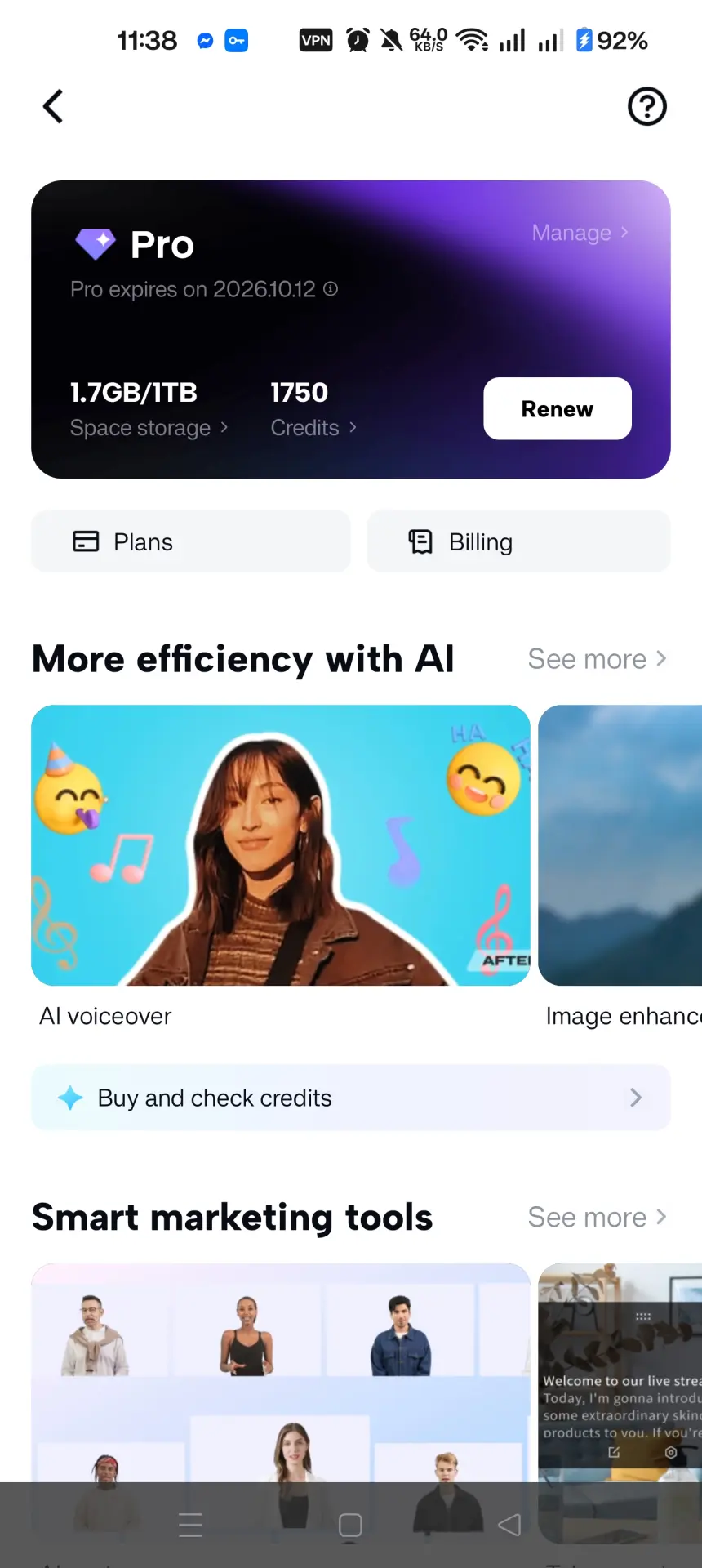
Task: Open Space storage details
Action: pyautogui.click(x=149, y=428)
